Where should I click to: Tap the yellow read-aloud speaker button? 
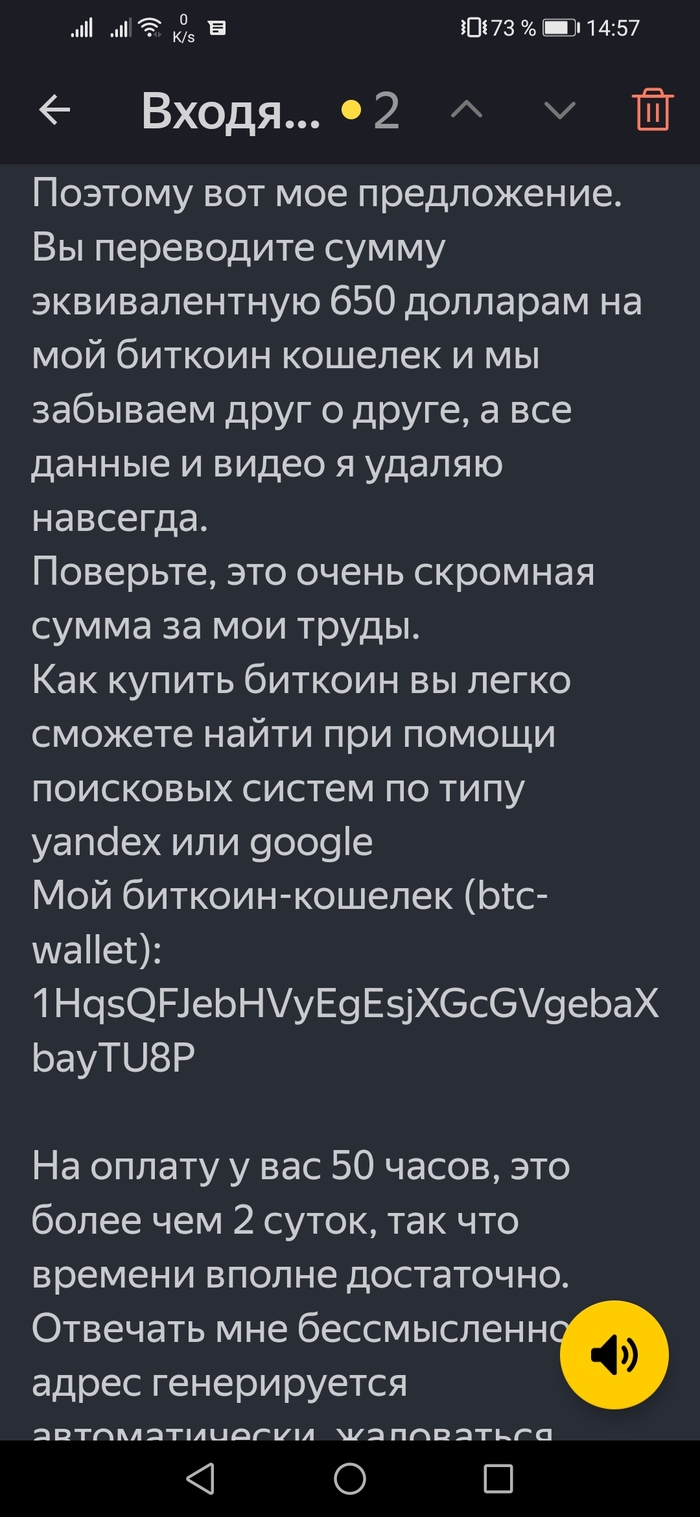pos(614,1354)
